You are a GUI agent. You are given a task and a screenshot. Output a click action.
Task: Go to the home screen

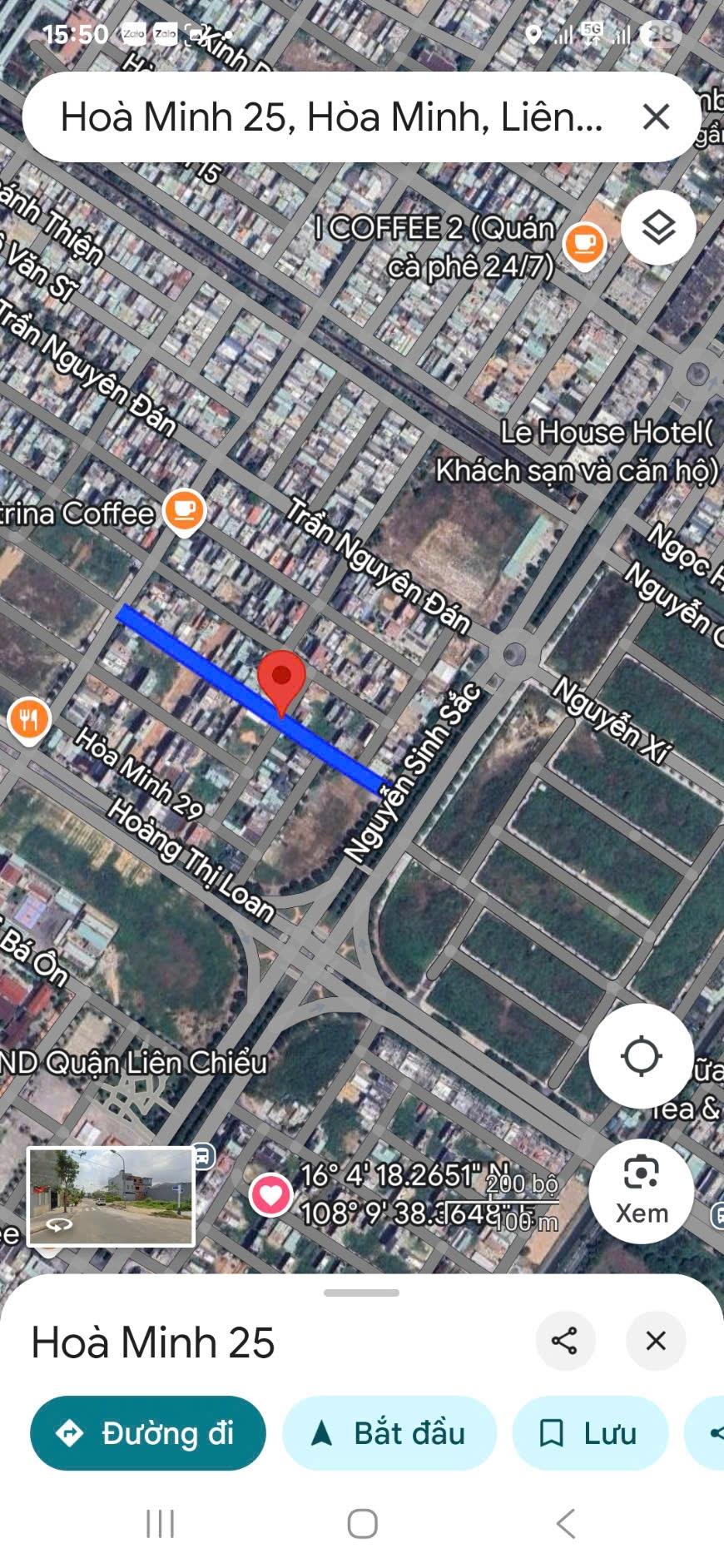(362, 1524)
